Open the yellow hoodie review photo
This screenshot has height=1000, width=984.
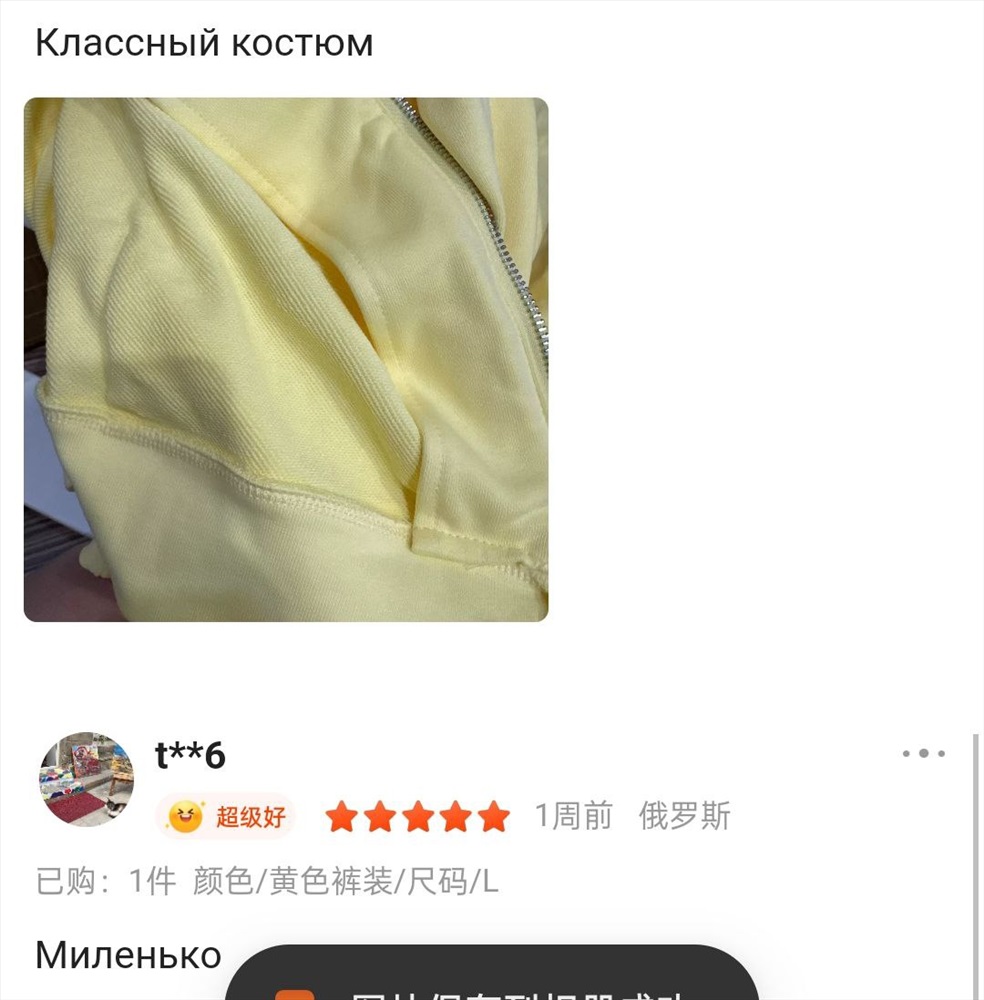coord(286,360)
